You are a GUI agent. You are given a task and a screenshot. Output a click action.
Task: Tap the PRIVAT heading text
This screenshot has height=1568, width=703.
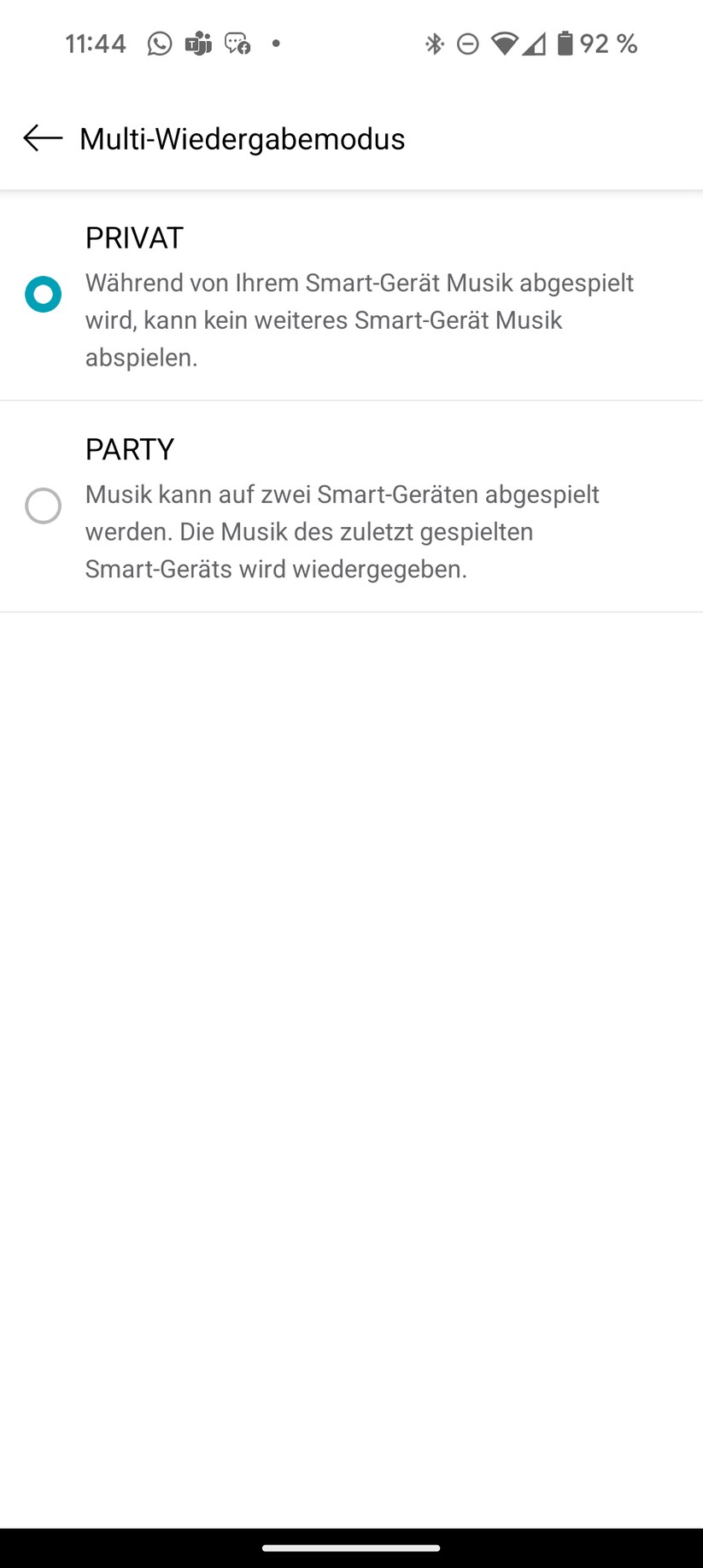[x=133, y=238]
